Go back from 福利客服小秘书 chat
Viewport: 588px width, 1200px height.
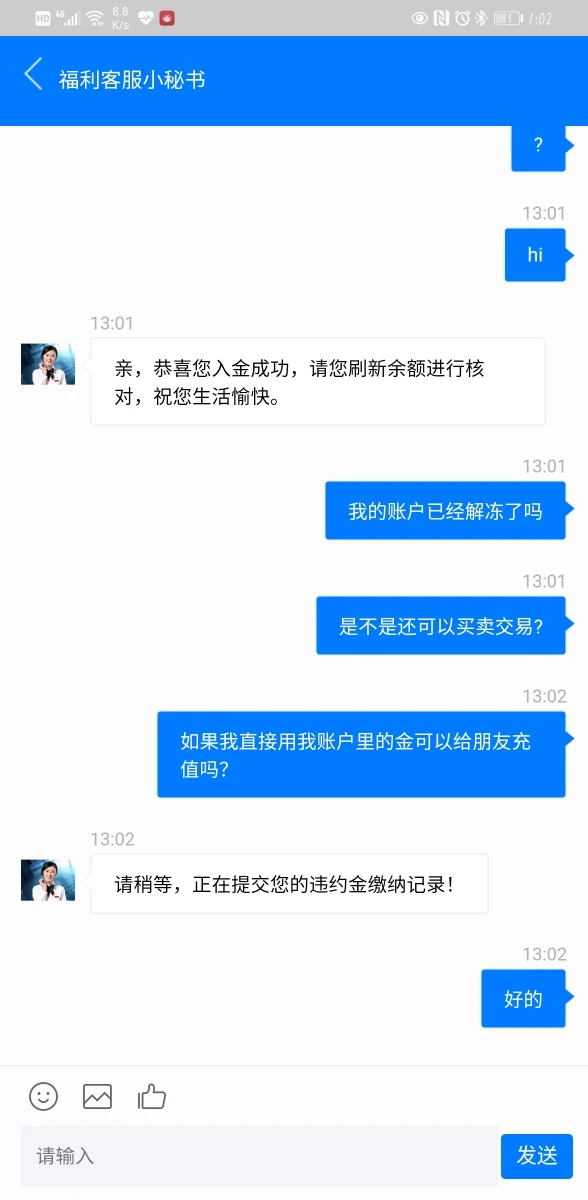click(x=33, y=74)
